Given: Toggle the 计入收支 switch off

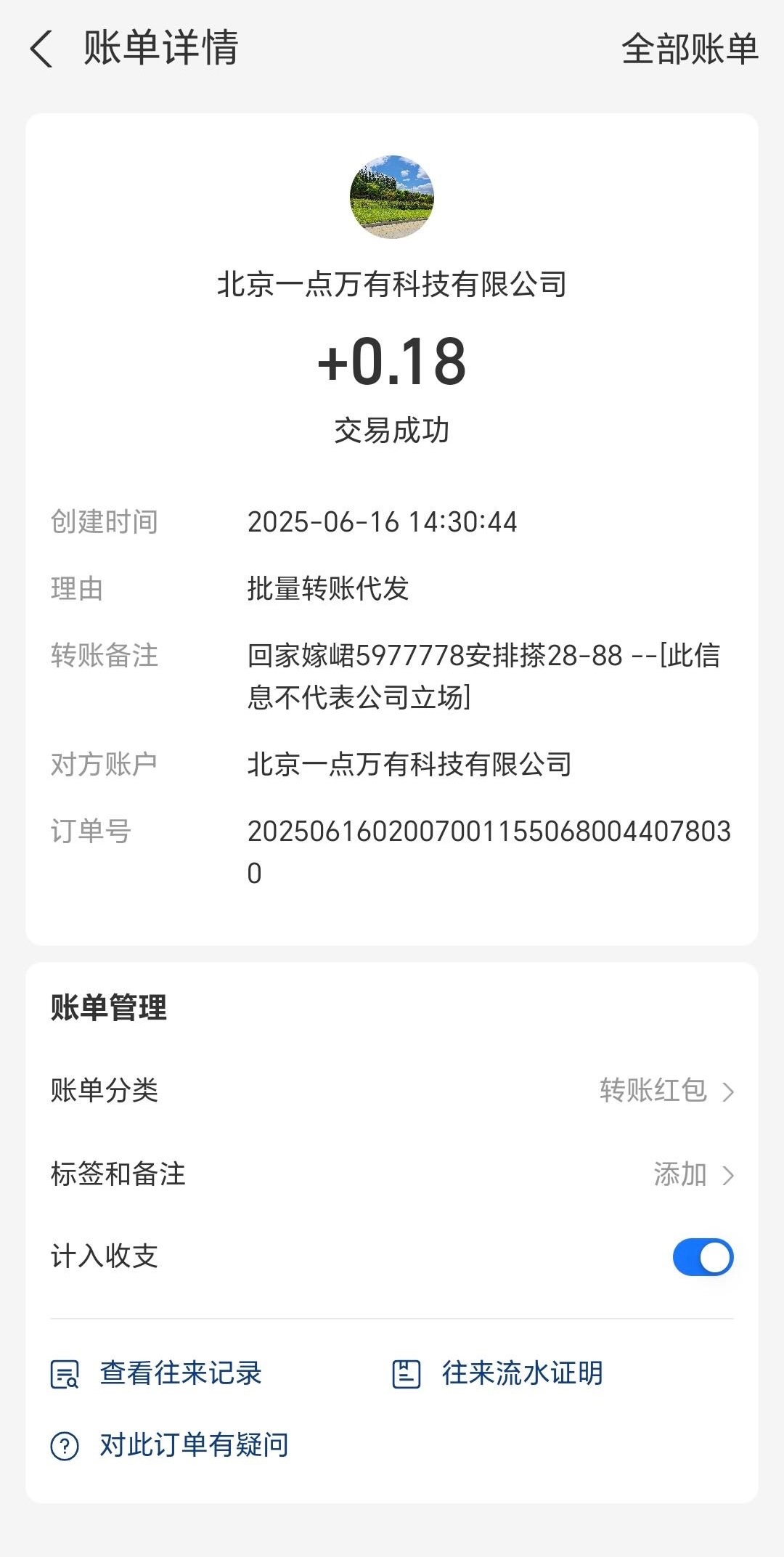Looking at the screenshot, I should click(703, 1257).
